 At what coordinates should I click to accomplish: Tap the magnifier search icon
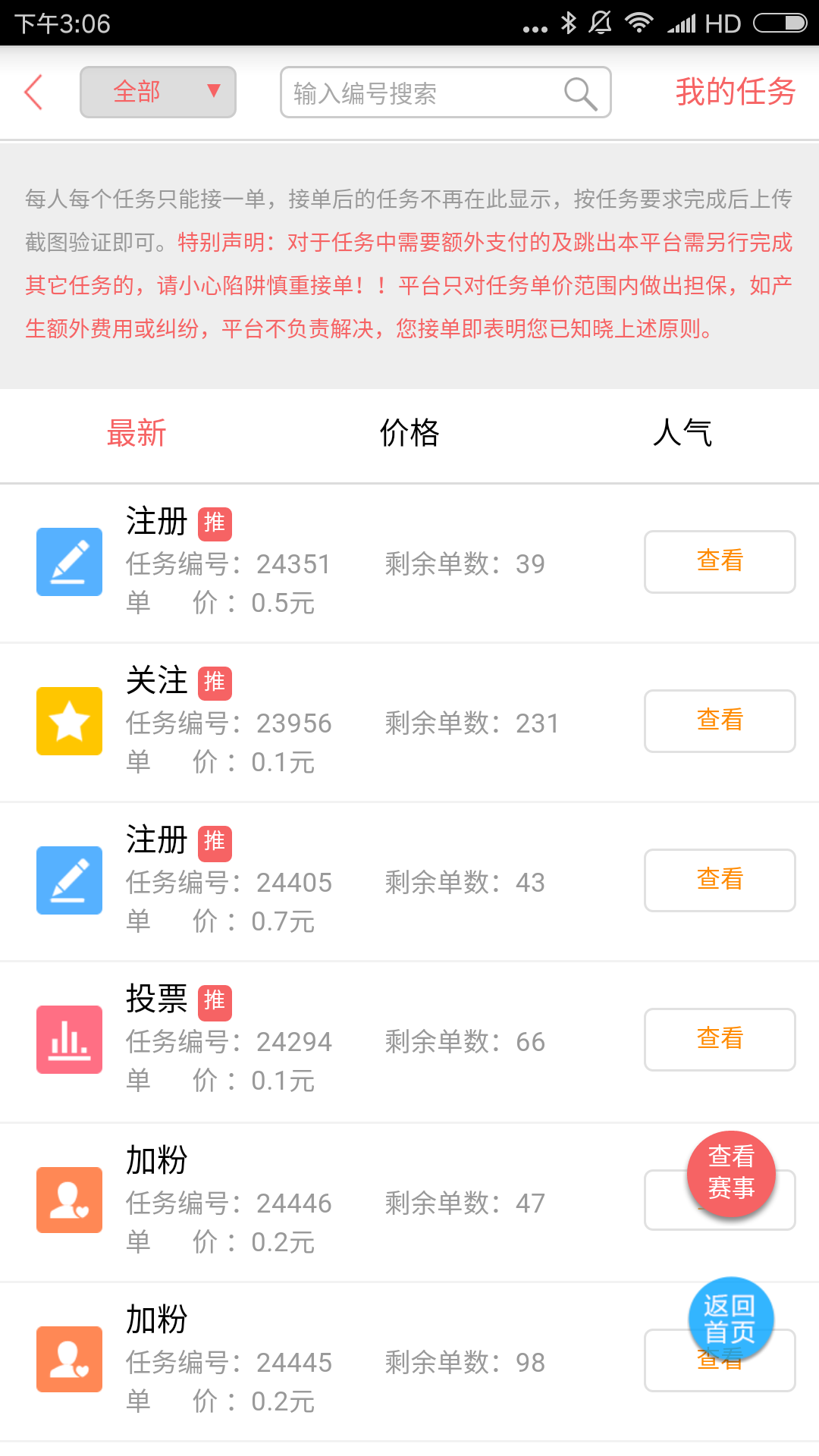coord(580,93)
